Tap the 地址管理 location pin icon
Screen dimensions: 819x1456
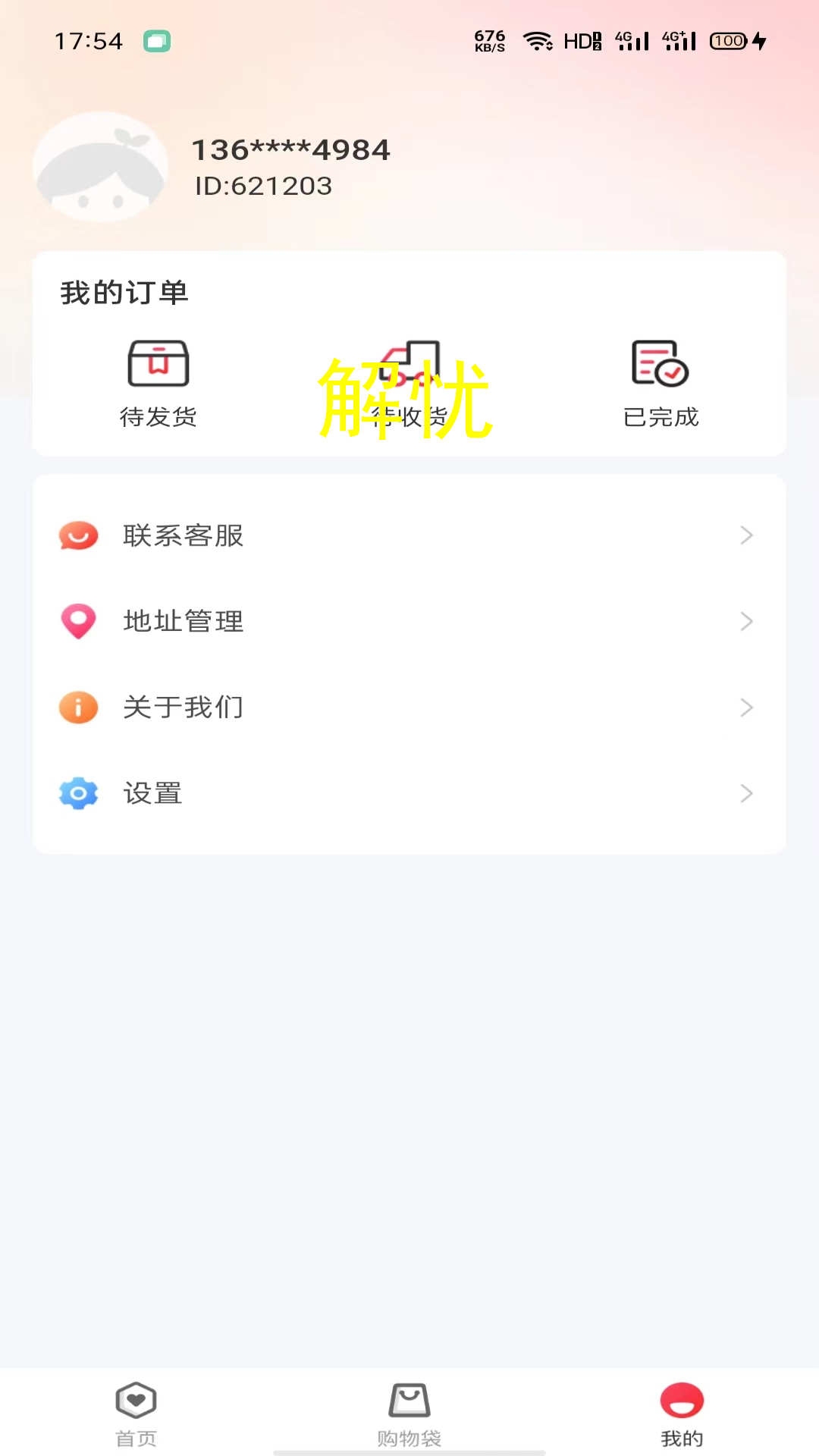point(78,621)
